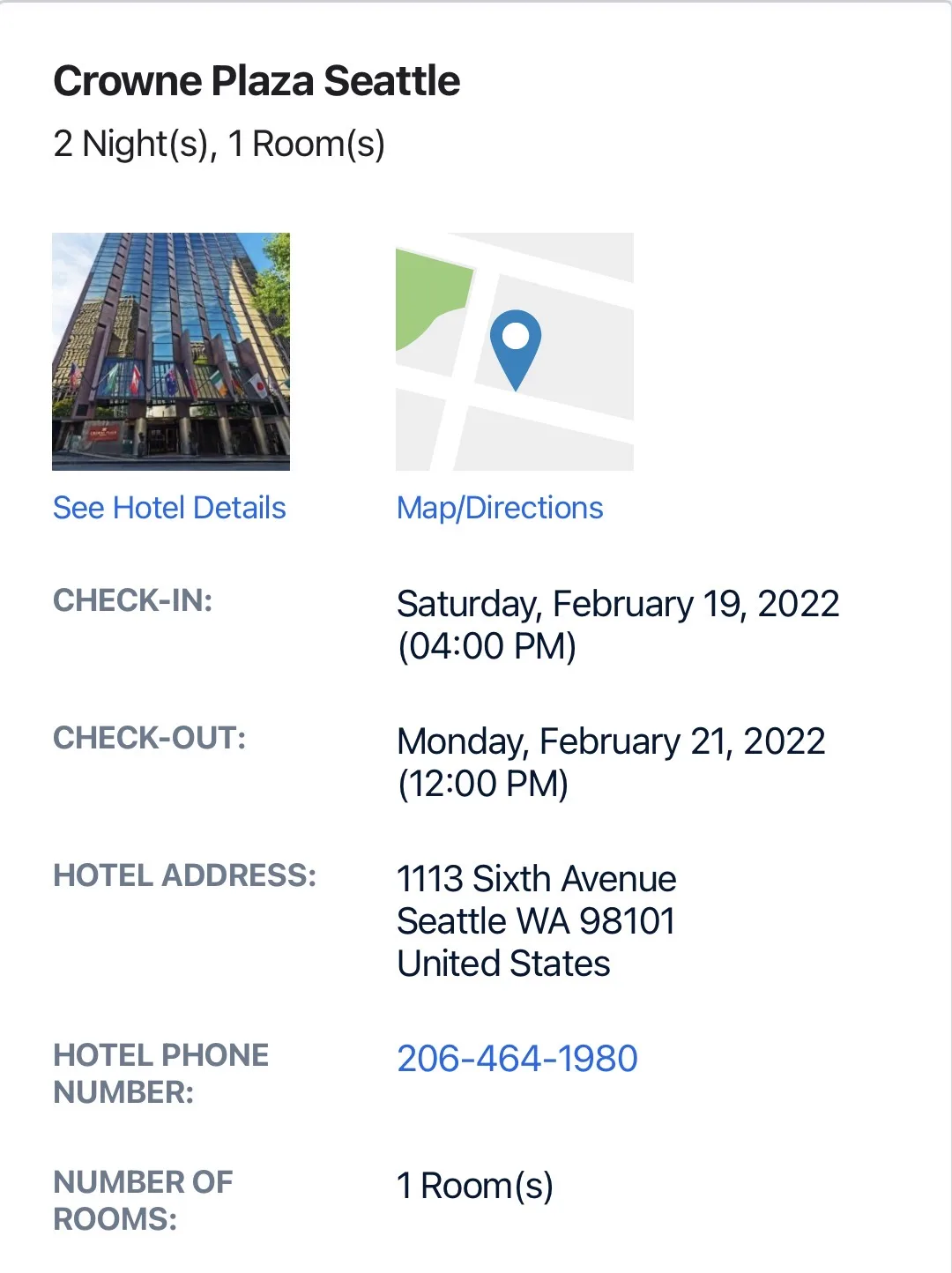The width and height of the screenshot is (952, 1273).
Task: Click the NUMBER OF ROOMS label
Action: 143,1201
